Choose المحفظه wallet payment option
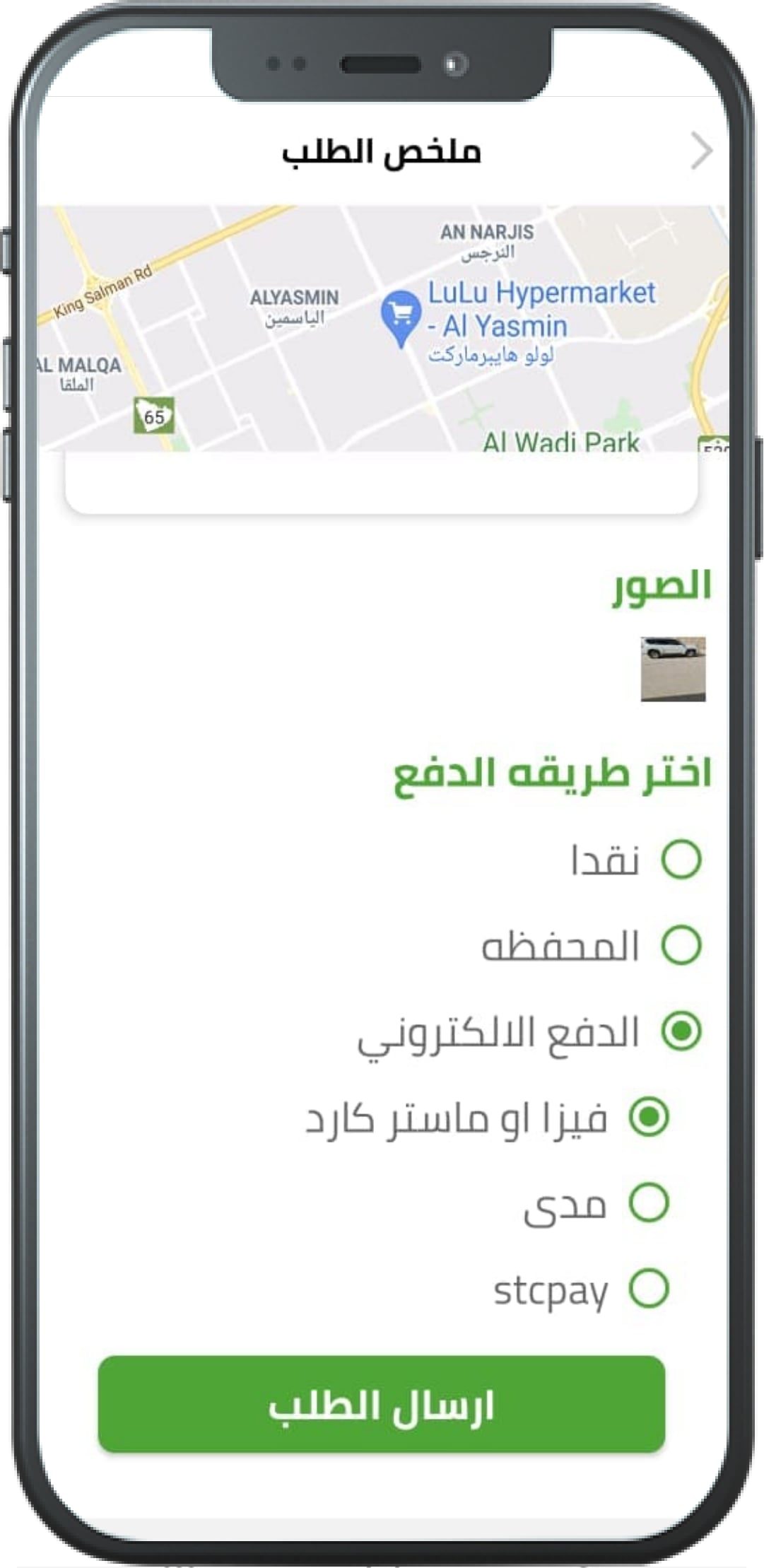The image size is (764, 1568). [681, 946]
